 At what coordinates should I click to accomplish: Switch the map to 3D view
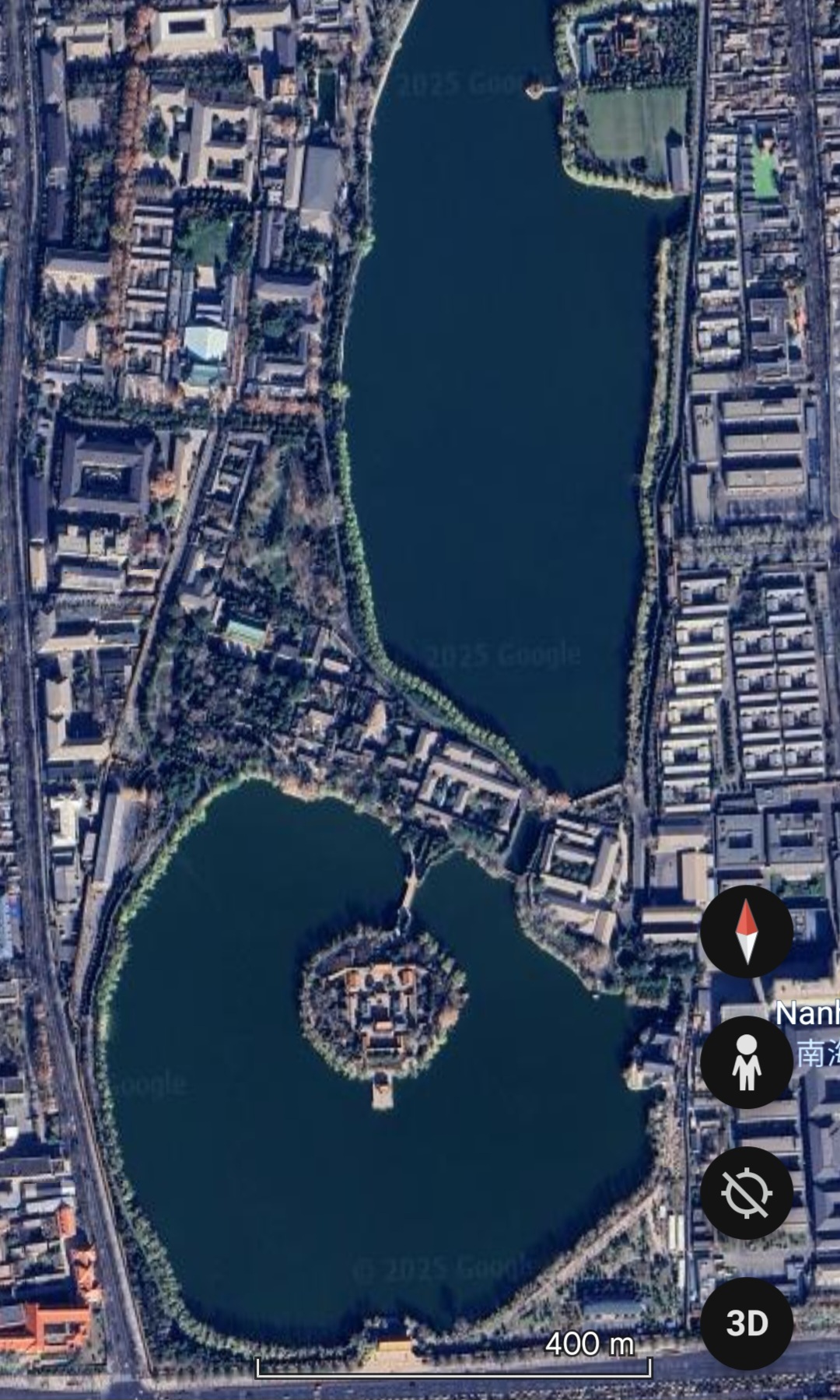click(747, 1323)
